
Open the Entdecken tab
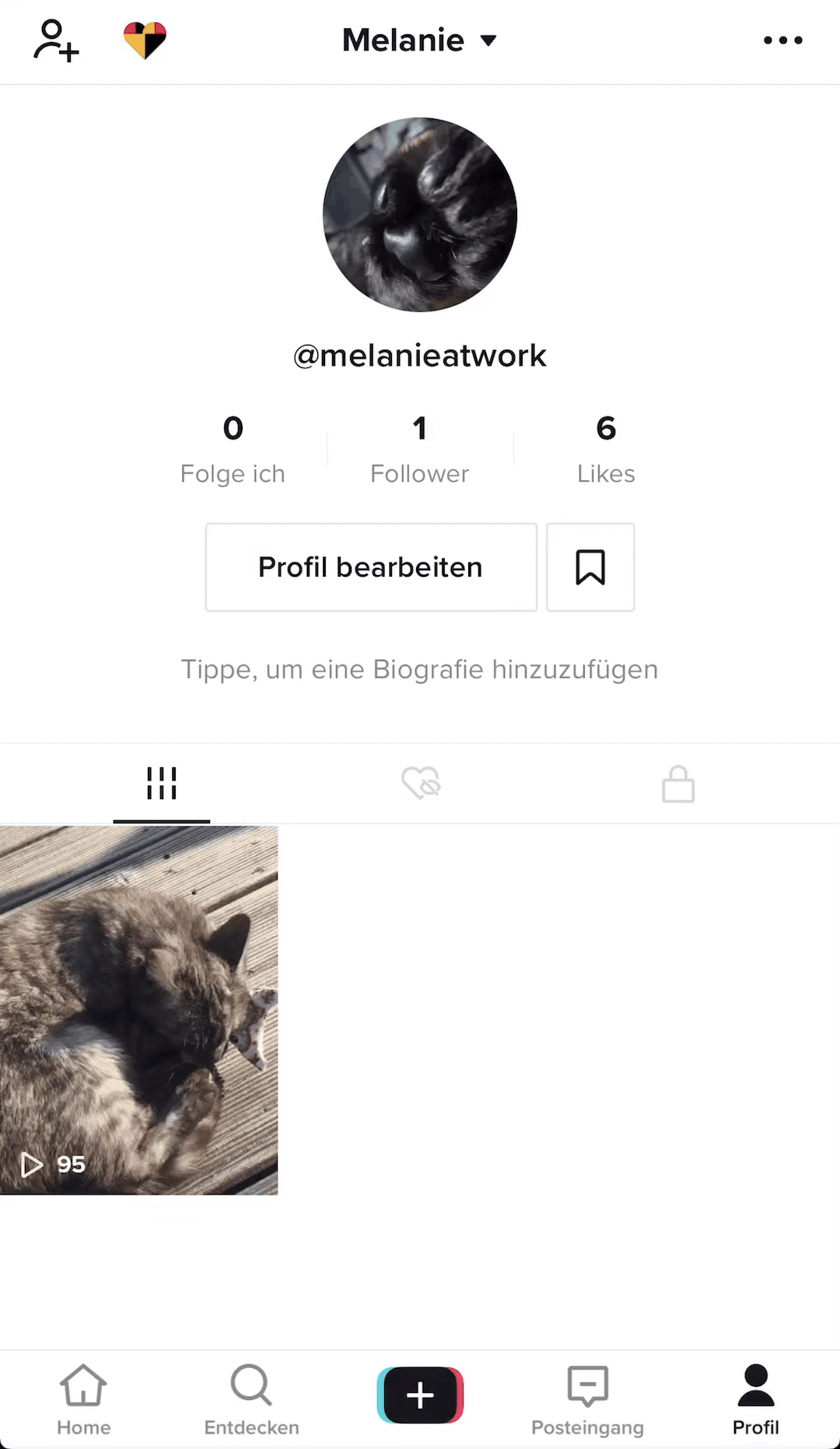point(251,1400)
